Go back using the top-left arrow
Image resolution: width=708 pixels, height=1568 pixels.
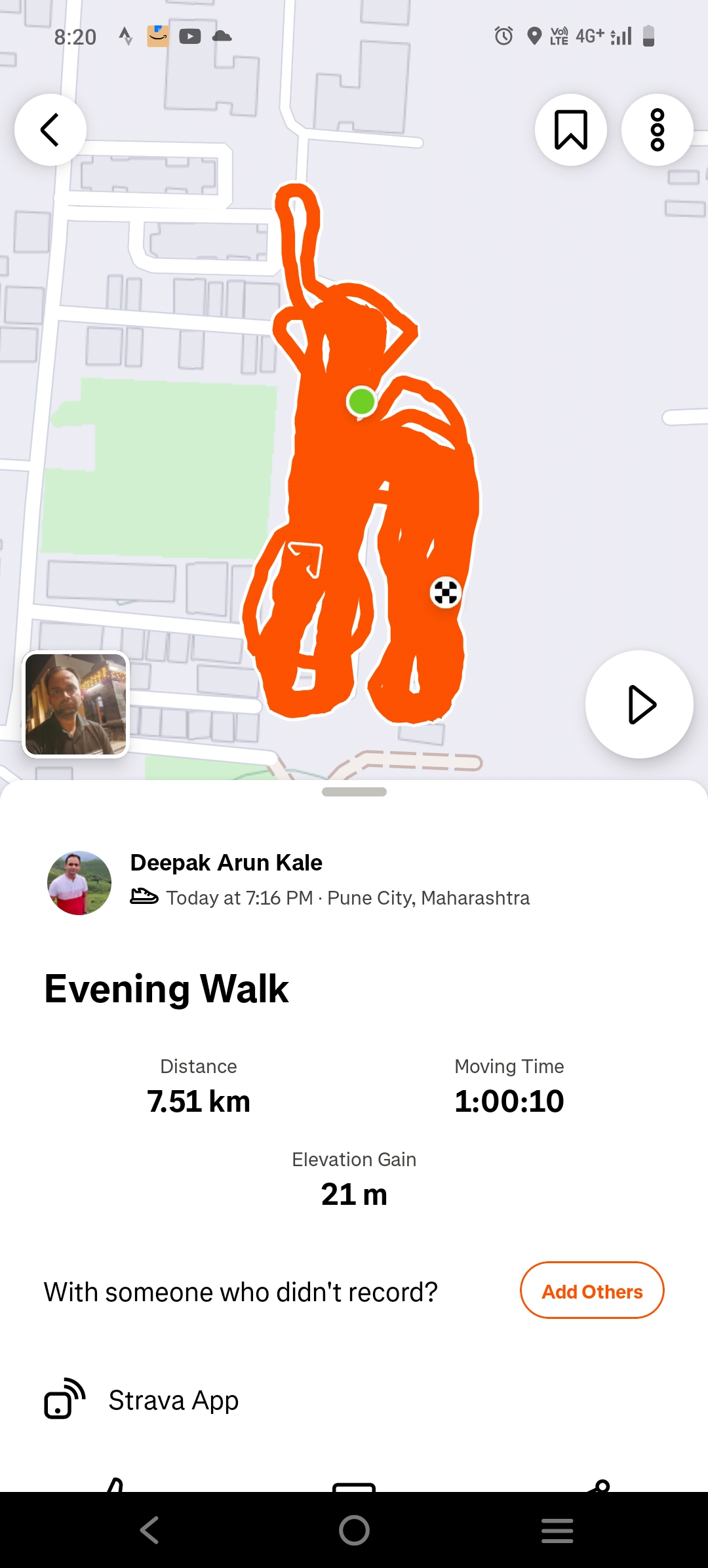pyautogui.click(x=50, y=130)
